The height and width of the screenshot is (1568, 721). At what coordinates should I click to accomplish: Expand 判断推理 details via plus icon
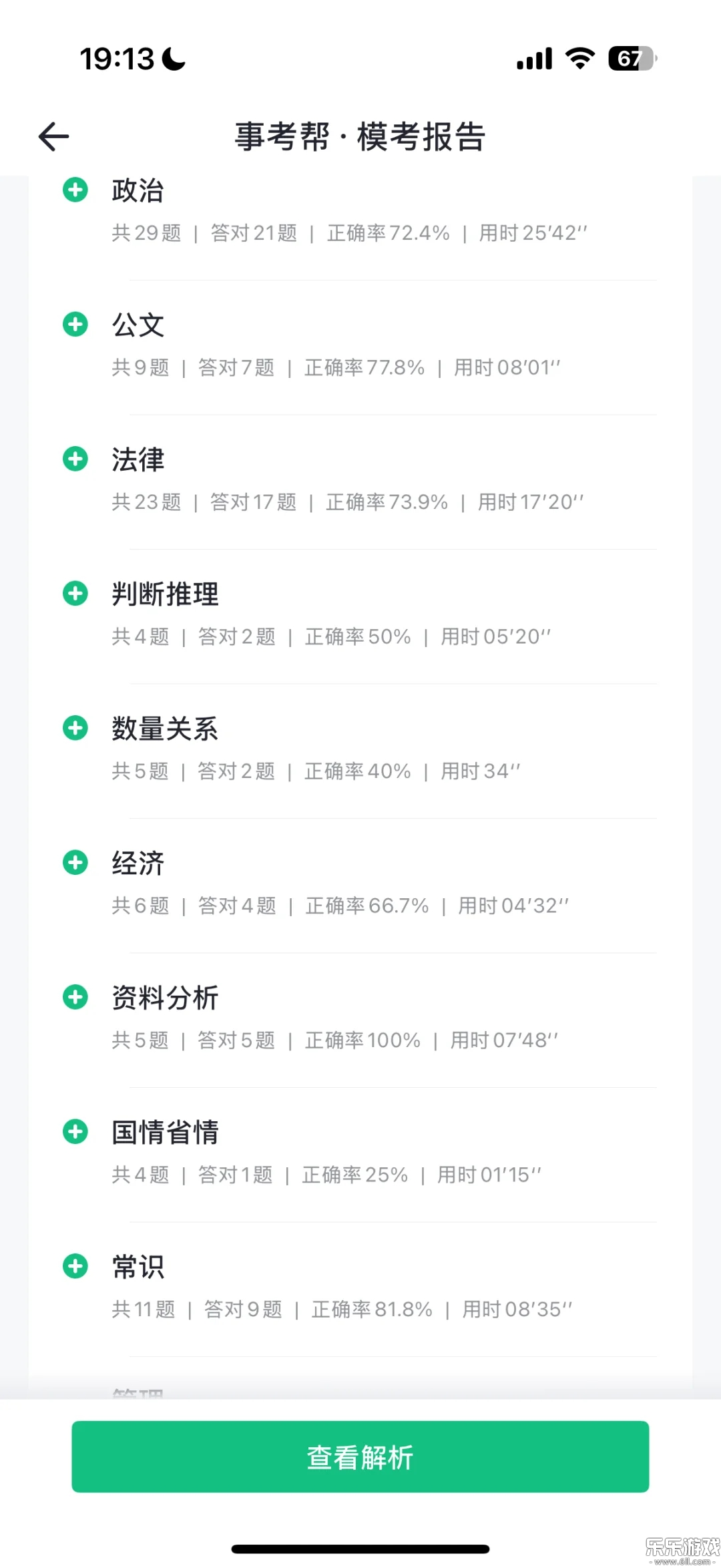[x=75, y=593]
